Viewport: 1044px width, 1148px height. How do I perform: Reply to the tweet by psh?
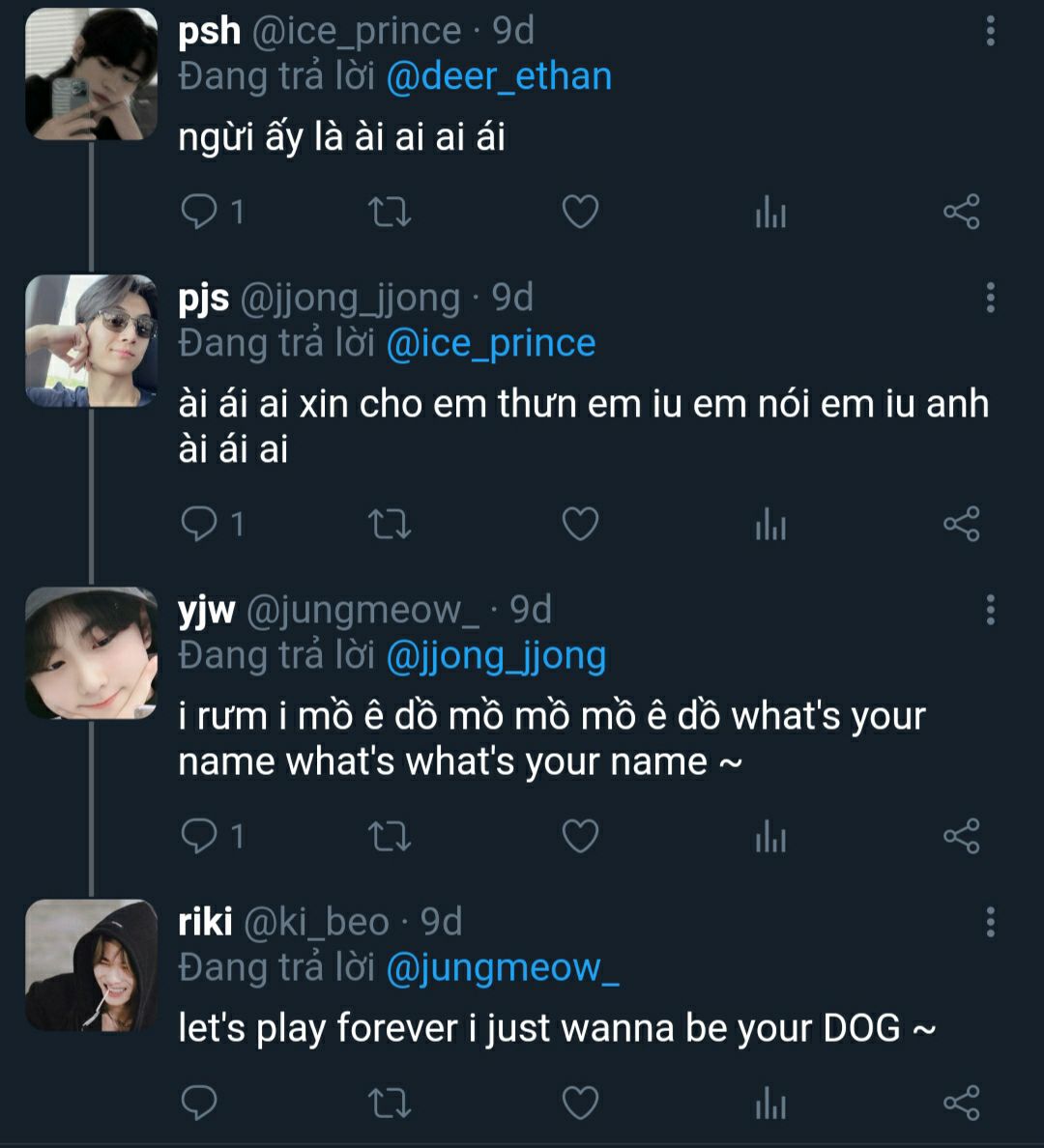(200, 212)
